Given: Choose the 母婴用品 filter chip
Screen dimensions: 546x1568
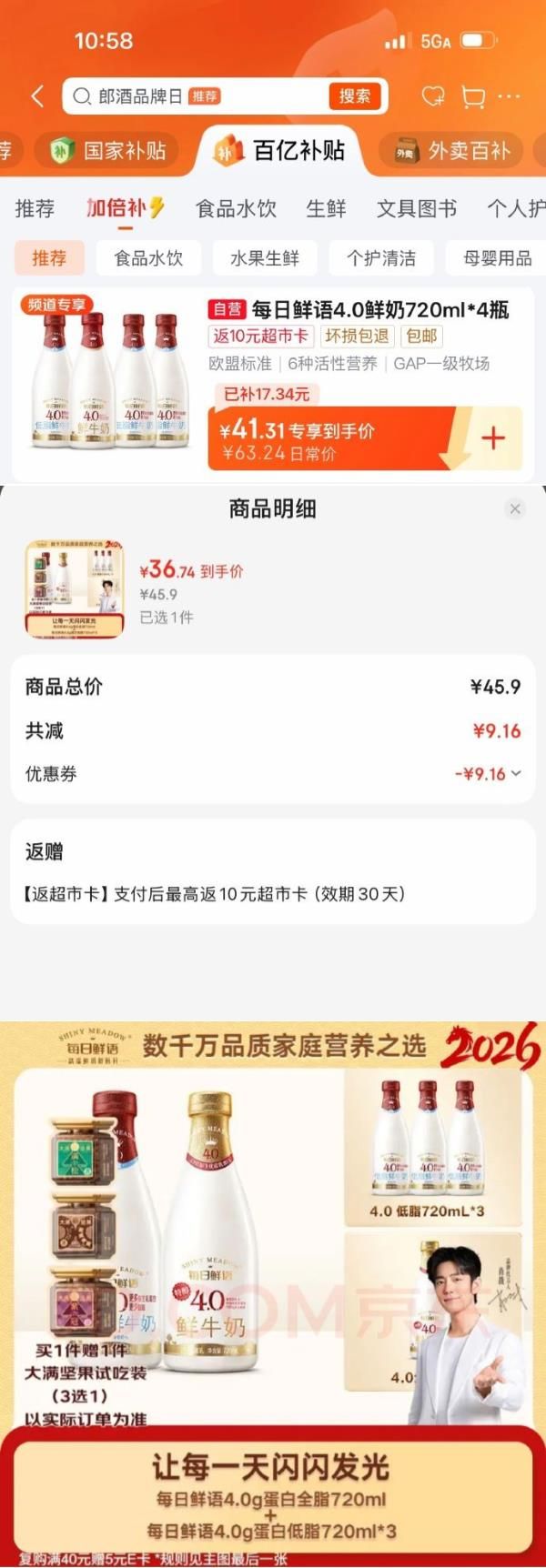Looking at the screenshot, I should point(497,258).
